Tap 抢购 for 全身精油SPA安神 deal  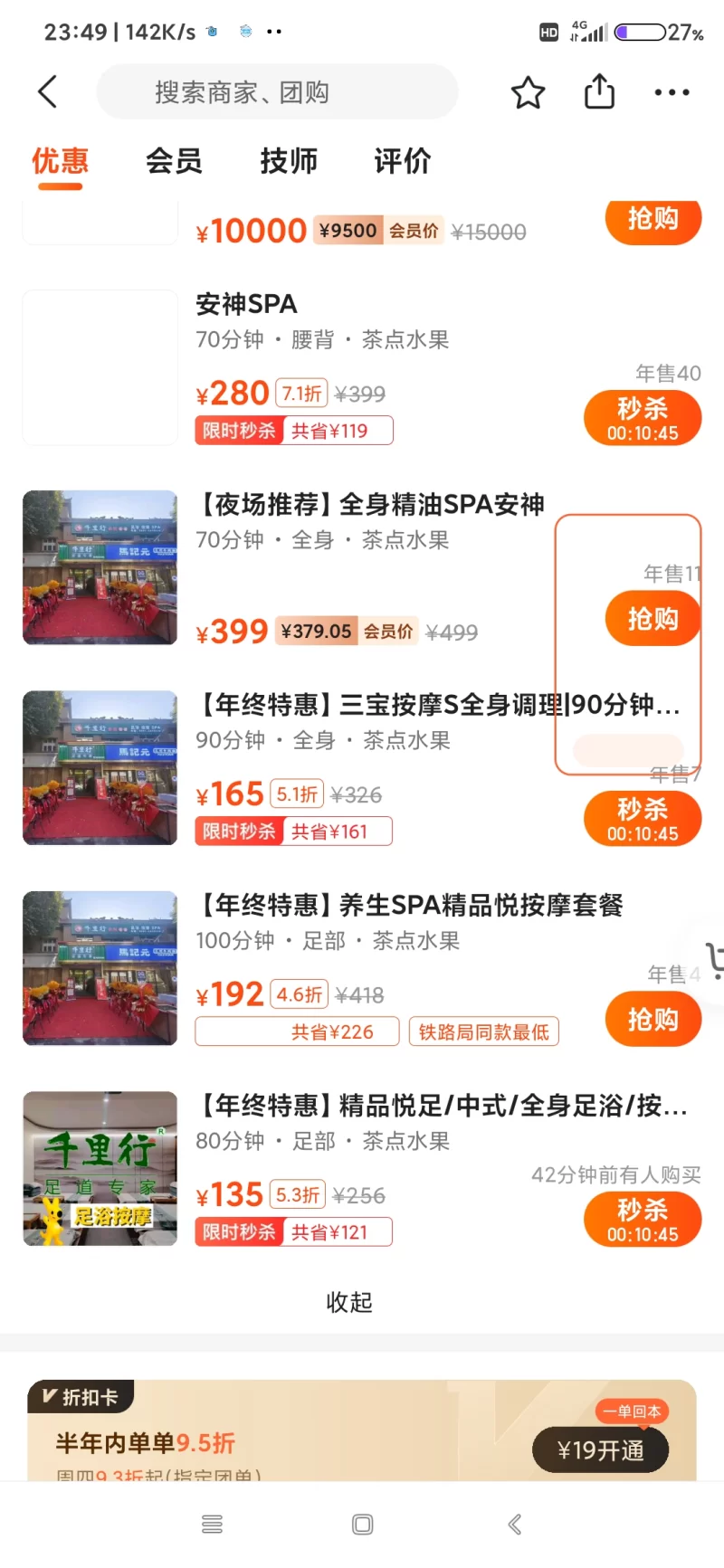(x=653, y=619)
